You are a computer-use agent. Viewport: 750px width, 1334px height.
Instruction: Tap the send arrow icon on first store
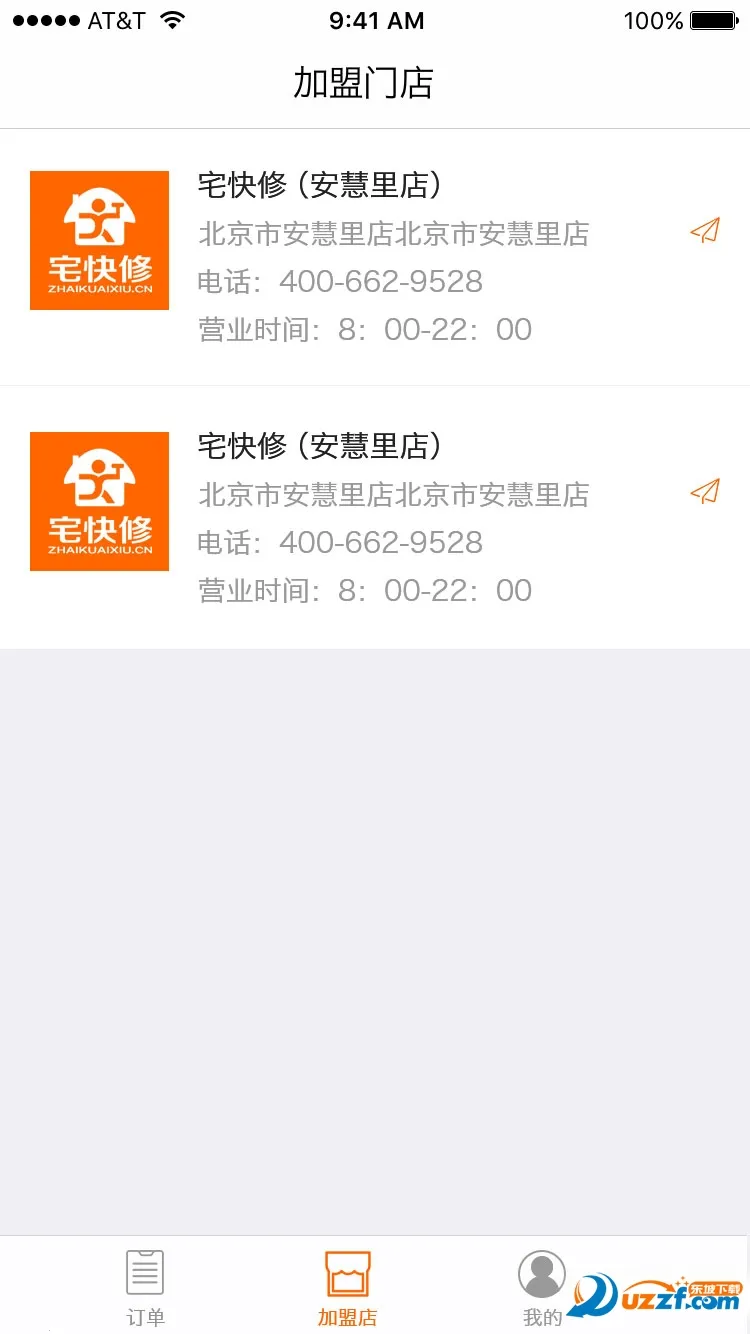705,231
